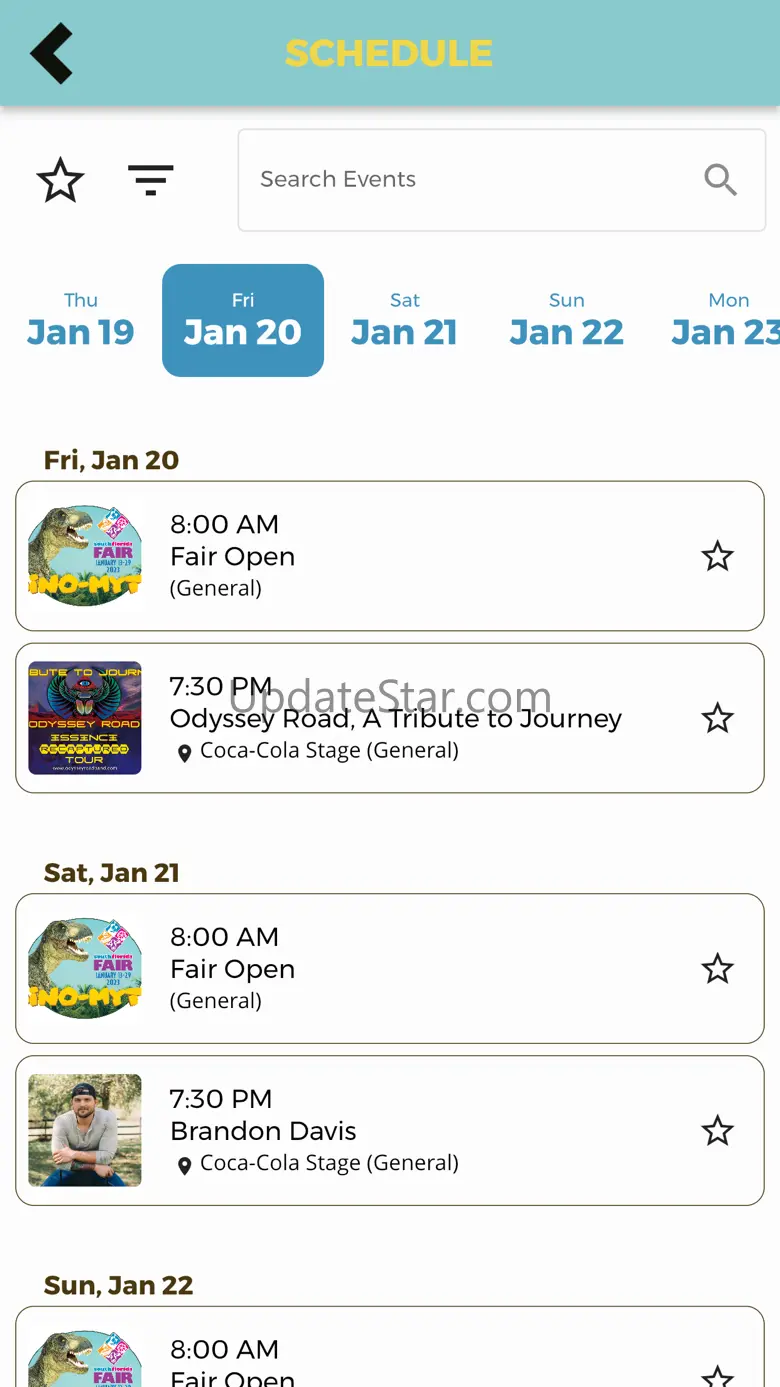
Task: Star the Brandon Davis show
Action: [717, 1130]
